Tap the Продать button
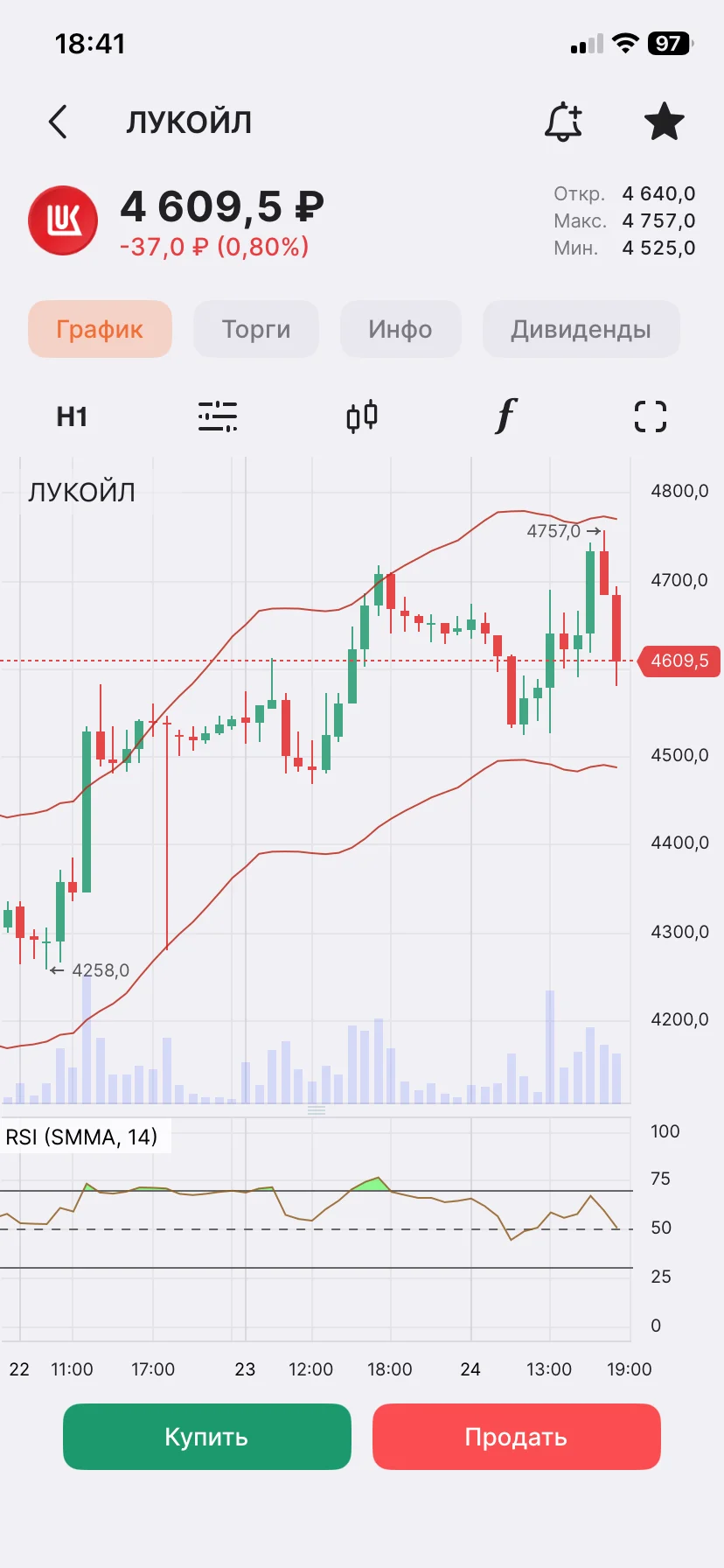The image size is (724, 1568). [x=516, y=1437]
